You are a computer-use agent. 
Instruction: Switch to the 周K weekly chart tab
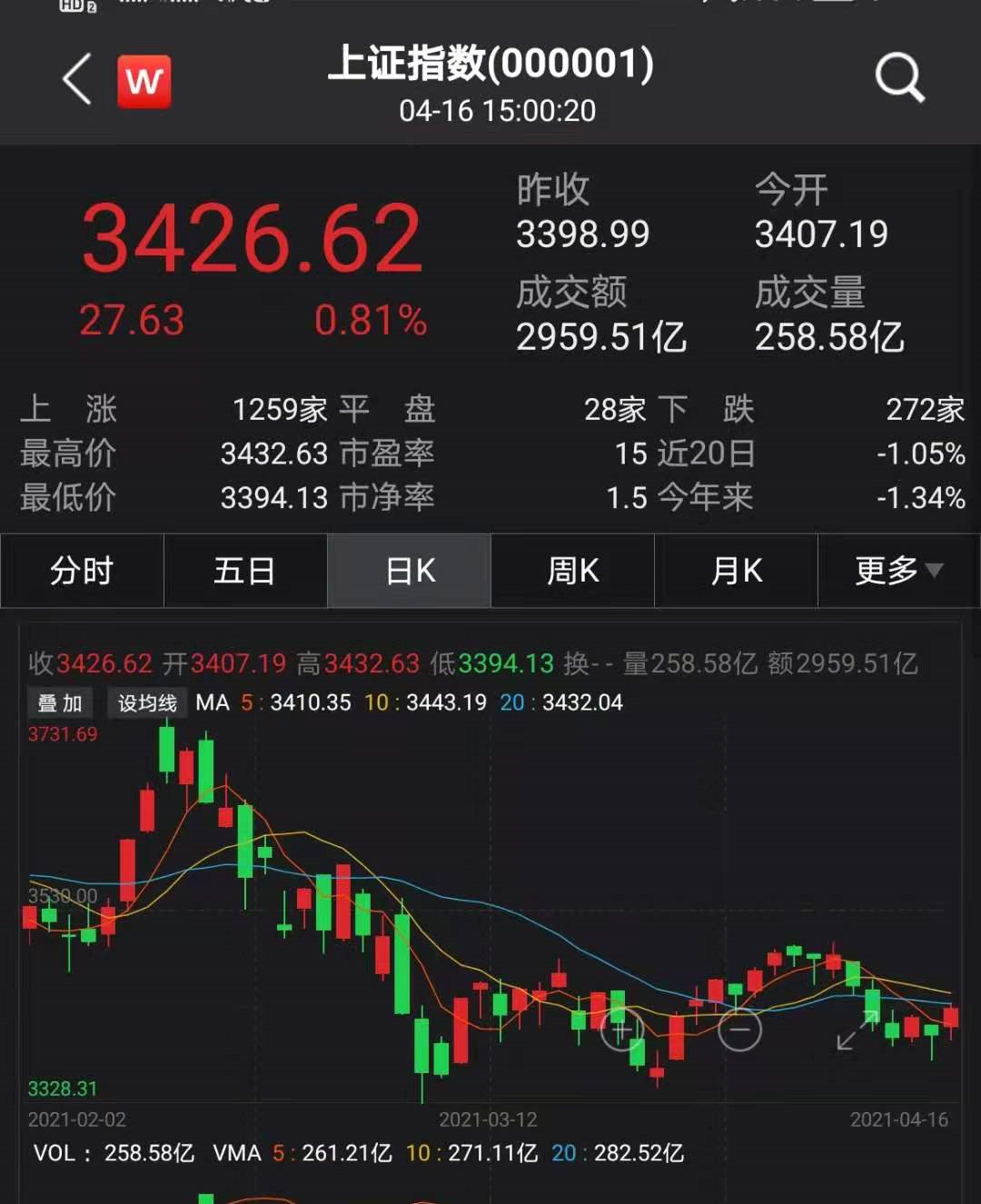click(x=572, y=571)
